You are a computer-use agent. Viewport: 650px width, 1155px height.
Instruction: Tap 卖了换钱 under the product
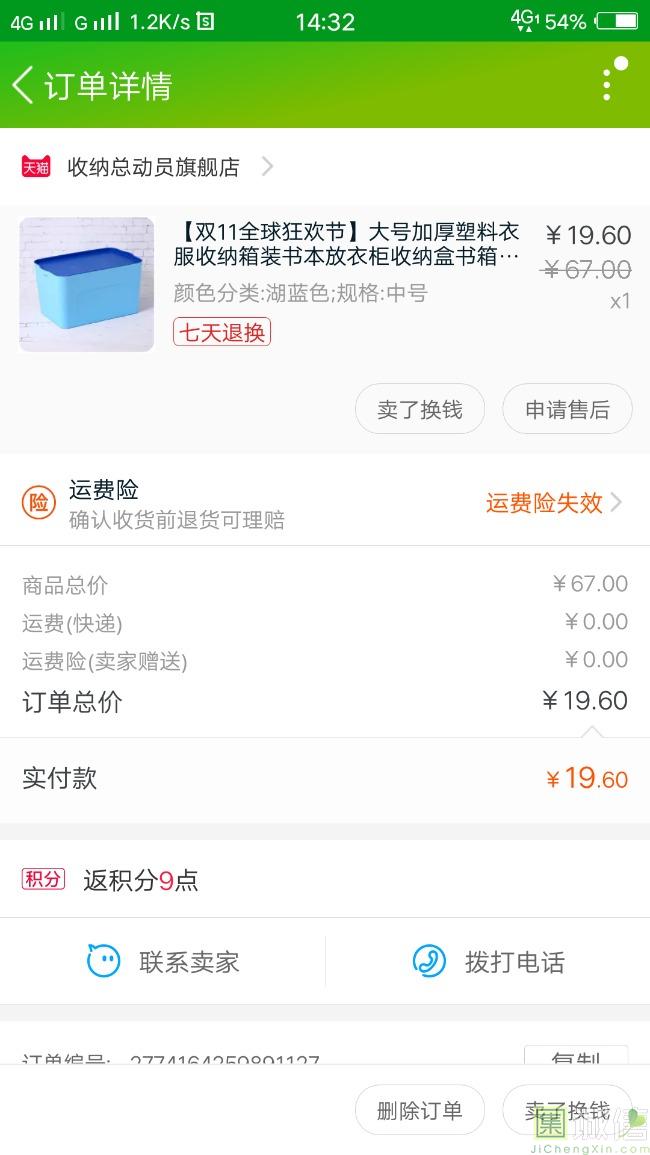pyautogui.click(x=420, y=410)
